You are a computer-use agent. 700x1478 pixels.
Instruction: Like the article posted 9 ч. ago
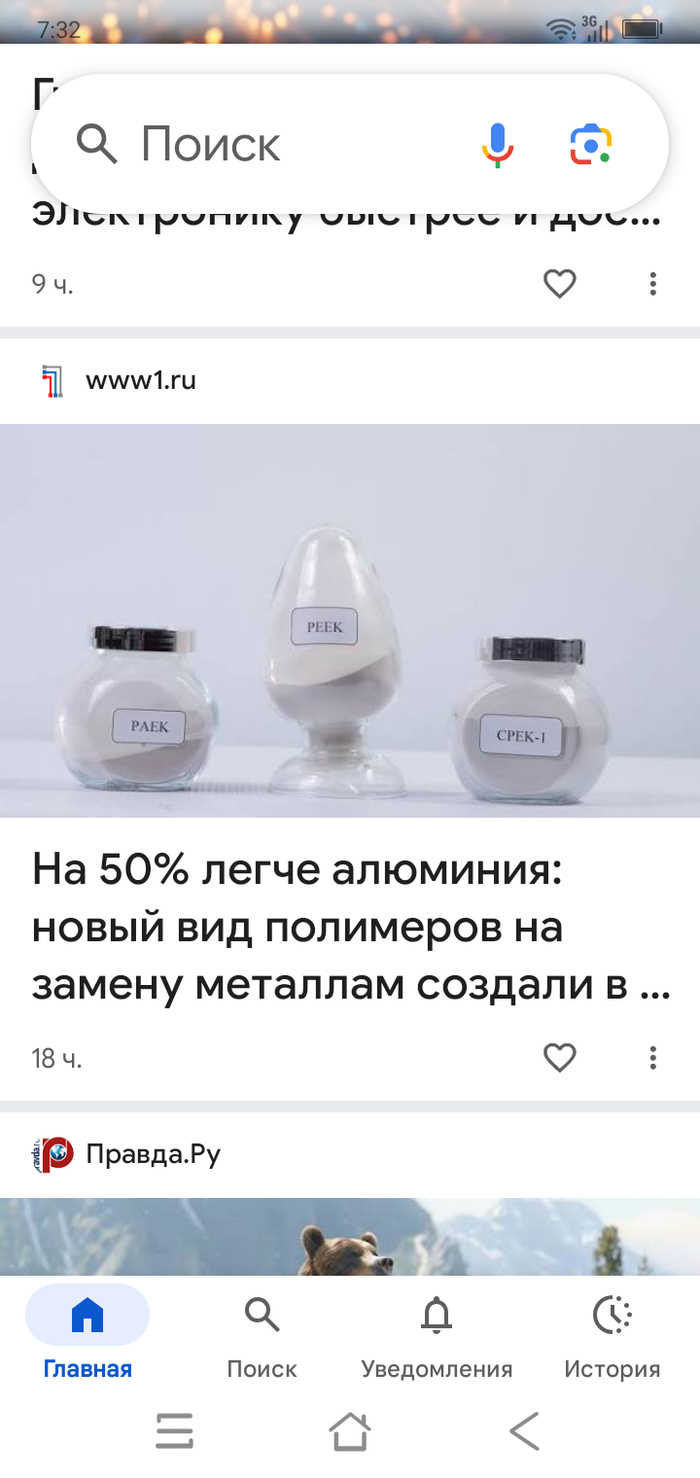coord(559,284)
